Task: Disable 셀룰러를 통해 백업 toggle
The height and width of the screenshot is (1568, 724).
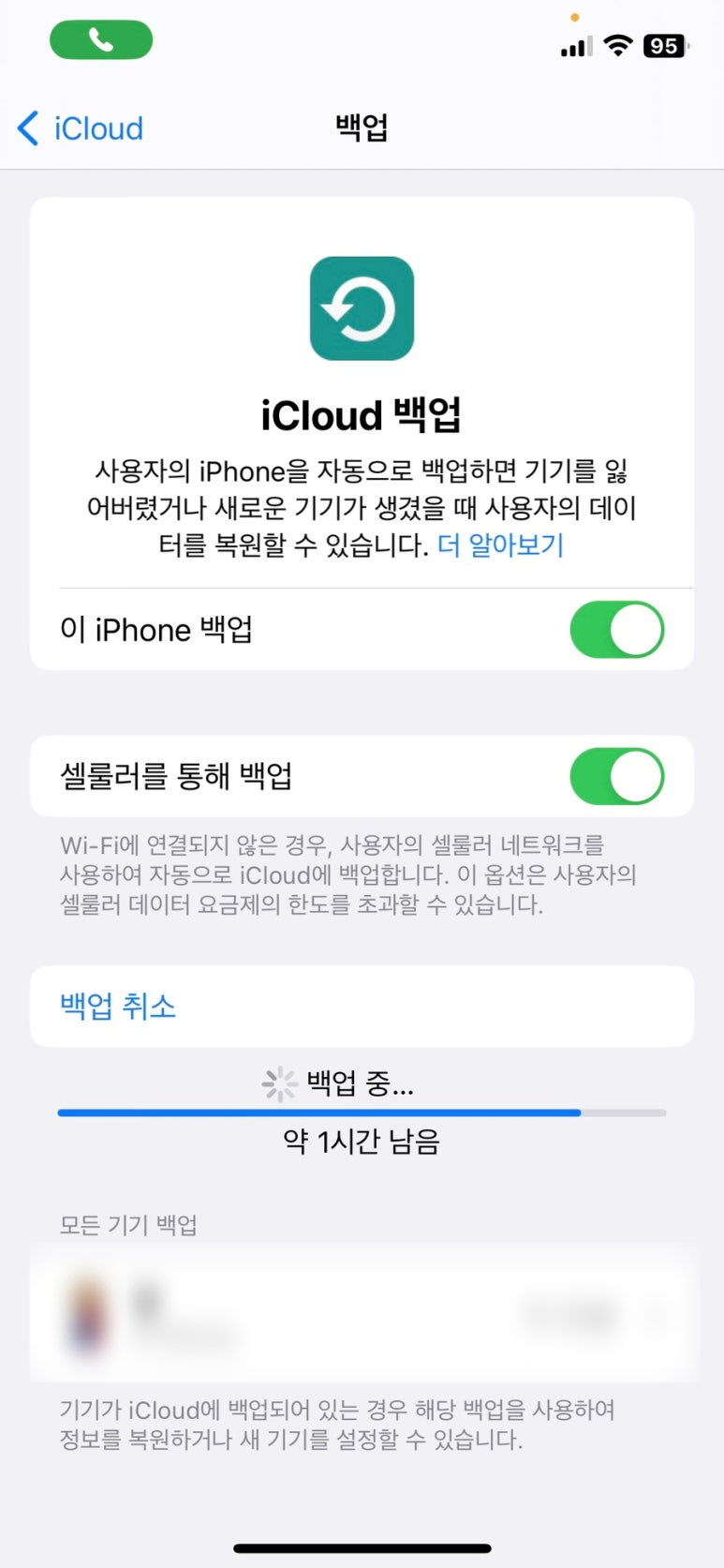Action: click(617, 776)
